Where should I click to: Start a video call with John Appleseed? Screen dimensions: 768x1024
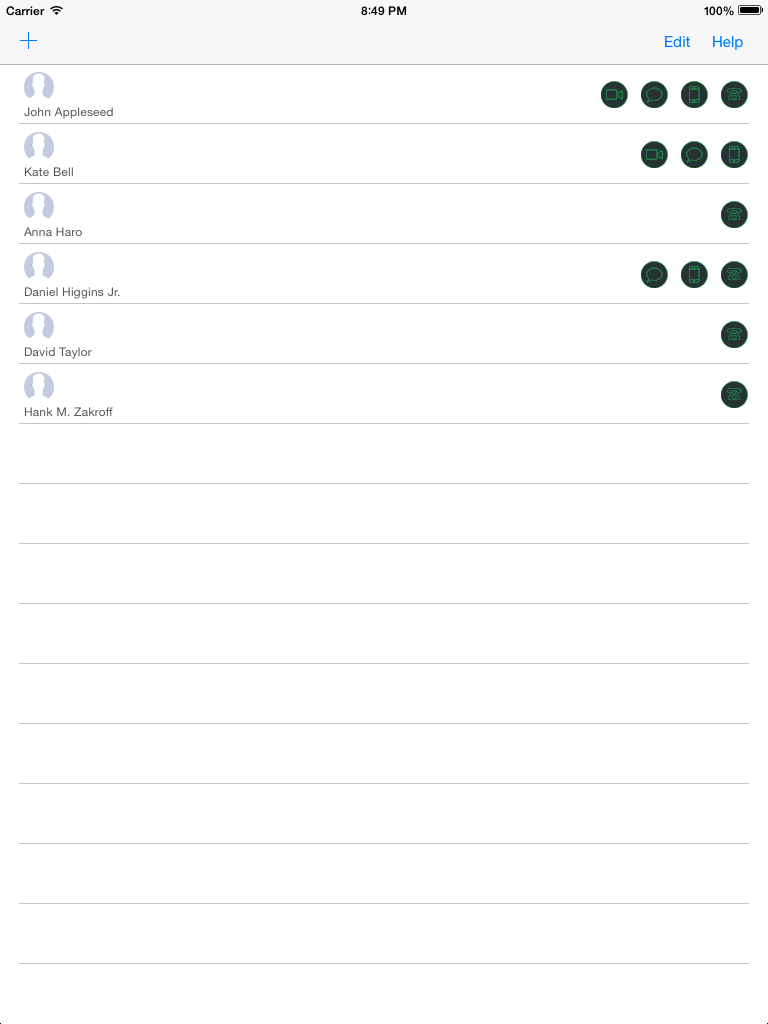pyautogui.click(x=614, y=95)
